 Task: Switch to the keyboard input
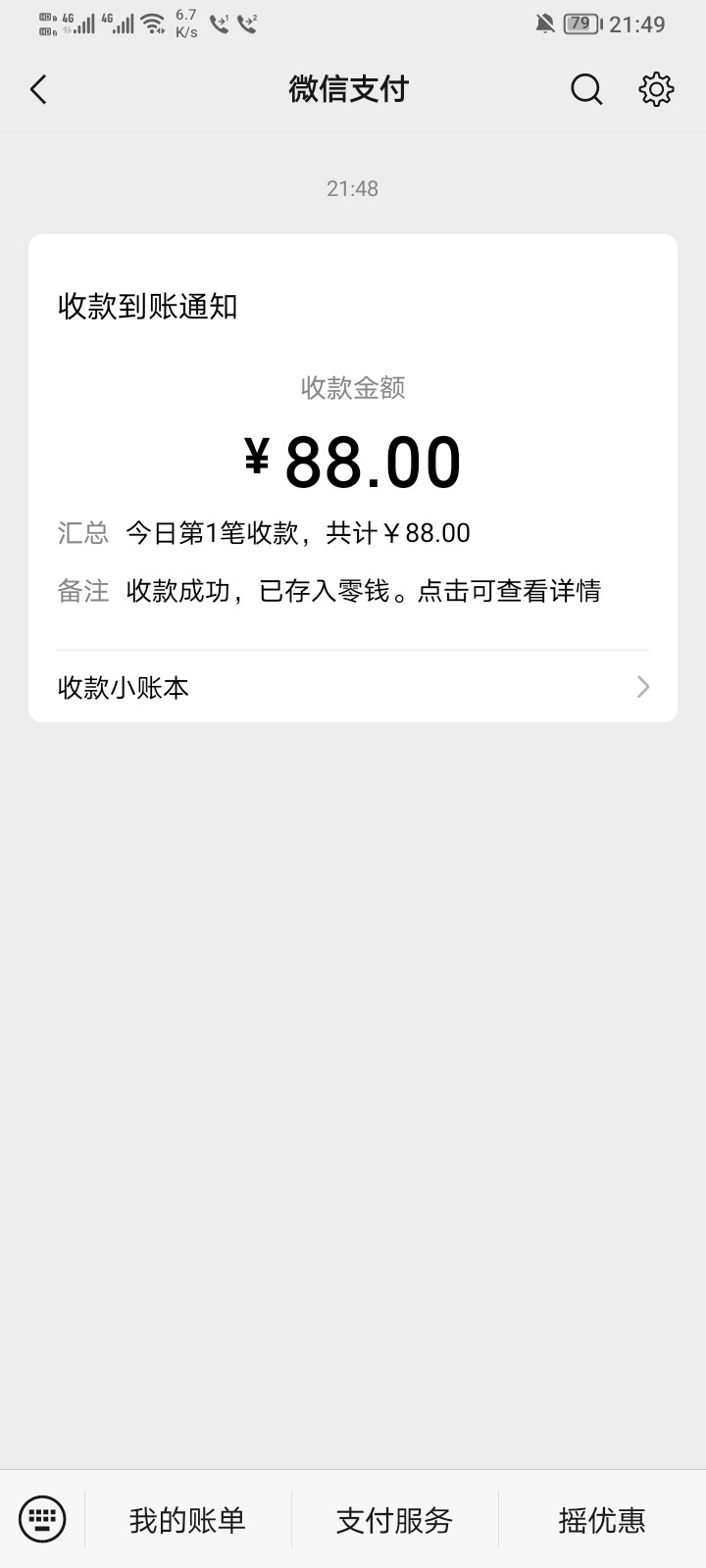pos(42,1519)
